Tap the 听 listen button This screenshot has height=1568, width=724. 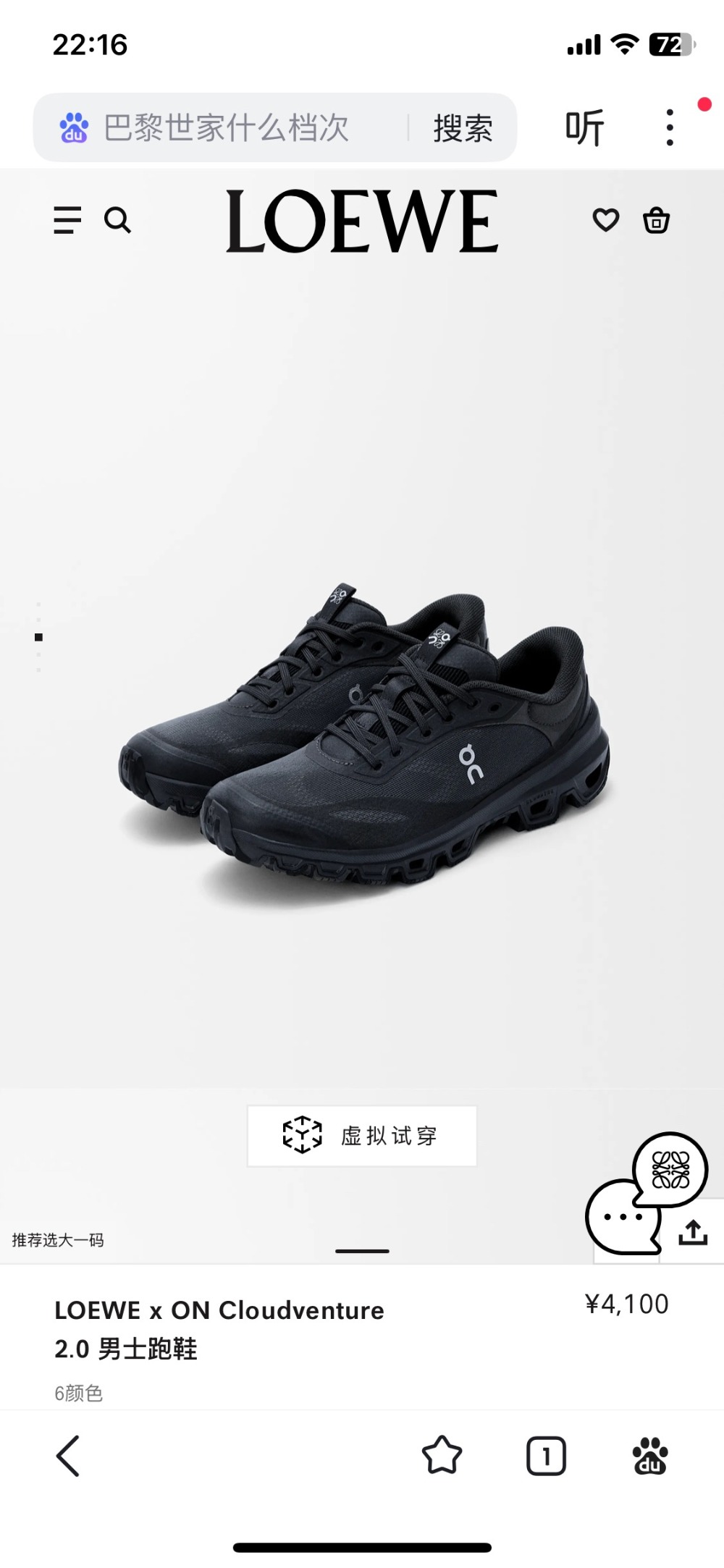coord(584,127)
